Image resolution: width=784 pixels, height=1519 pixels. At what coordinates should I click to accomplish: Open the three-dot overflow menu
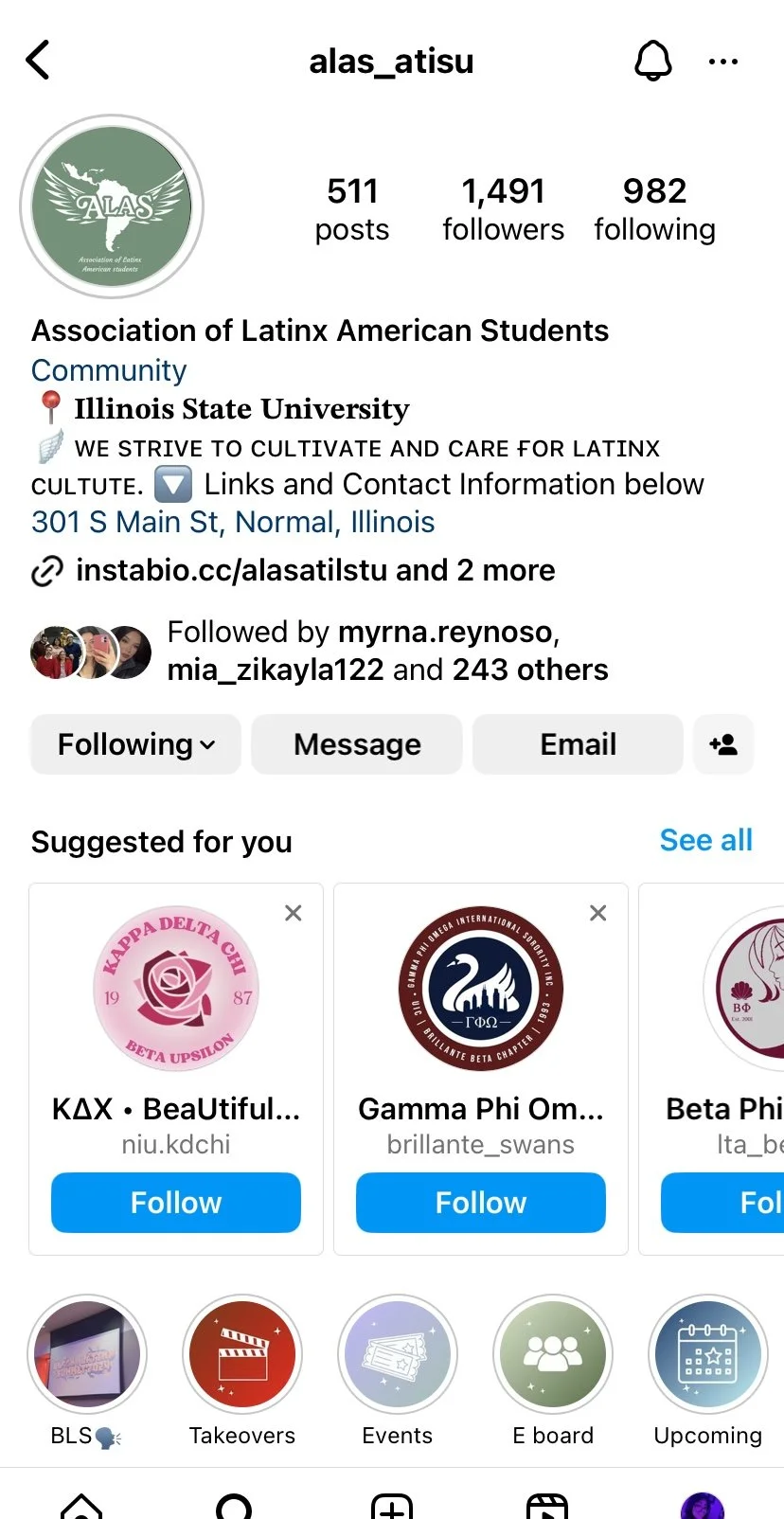(x=723, y=62)
